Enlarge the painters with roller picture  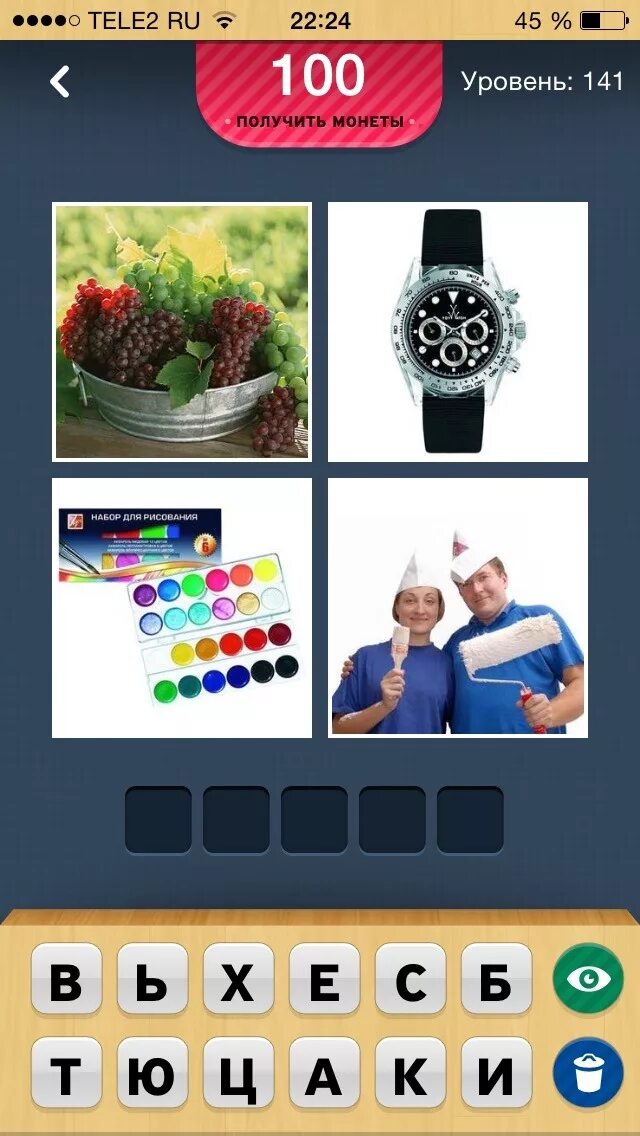point(458,608)
